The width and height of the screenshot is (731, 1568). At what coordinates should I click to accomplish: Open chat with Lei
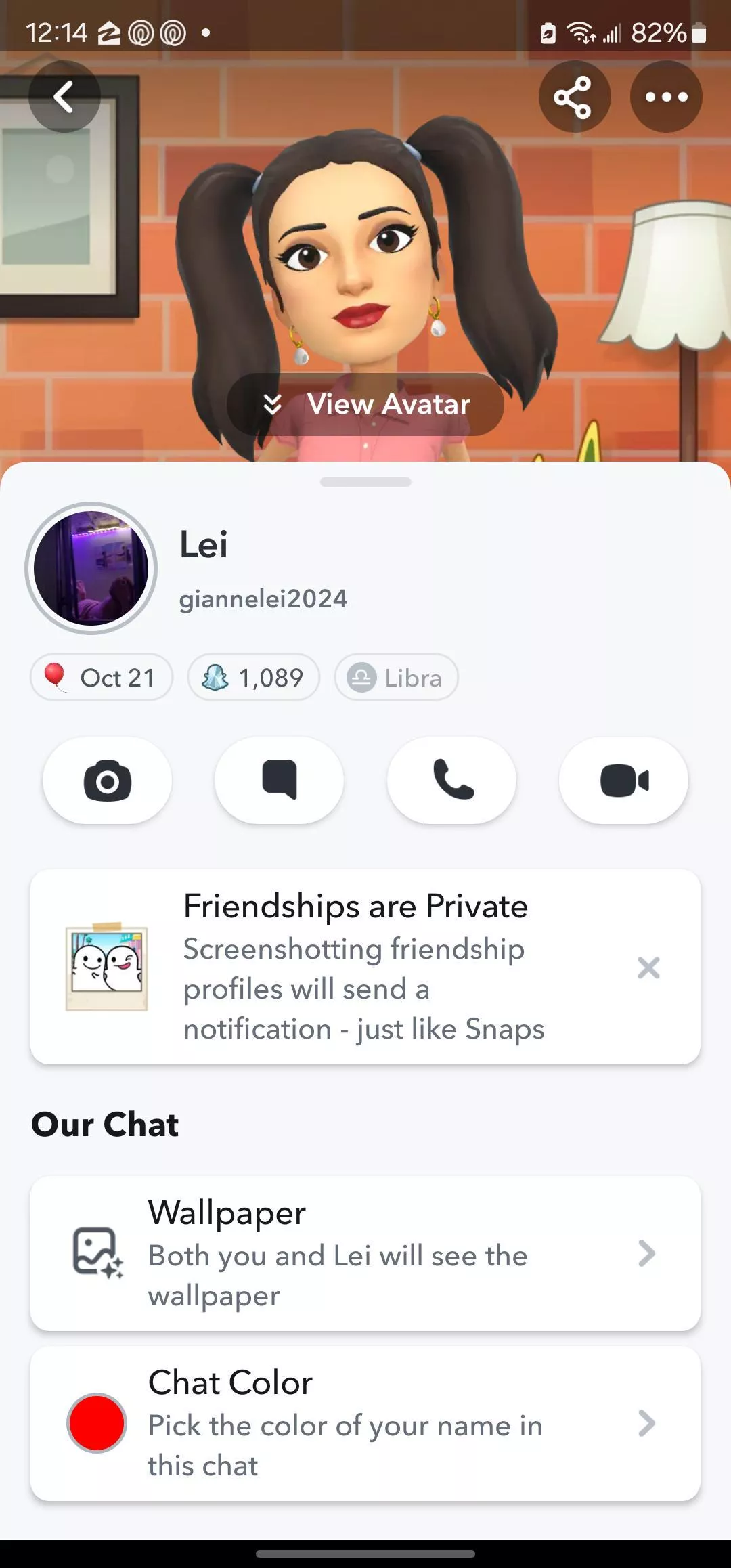(279, 780)
